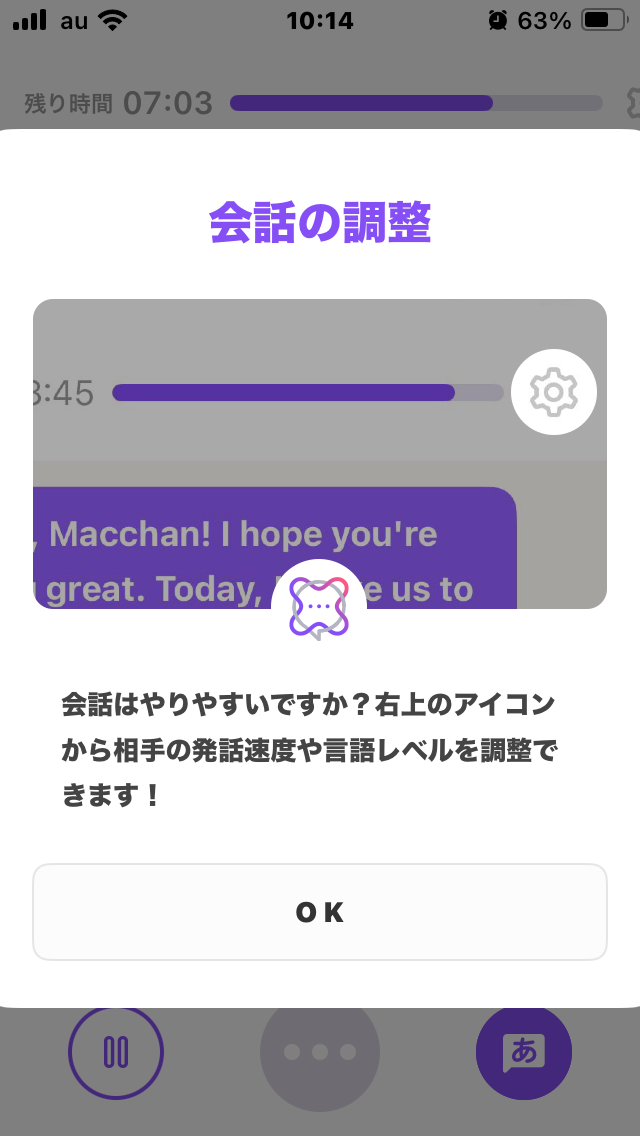
Task: Tap the three-dots speaking button
Action: click(320, 1051)
